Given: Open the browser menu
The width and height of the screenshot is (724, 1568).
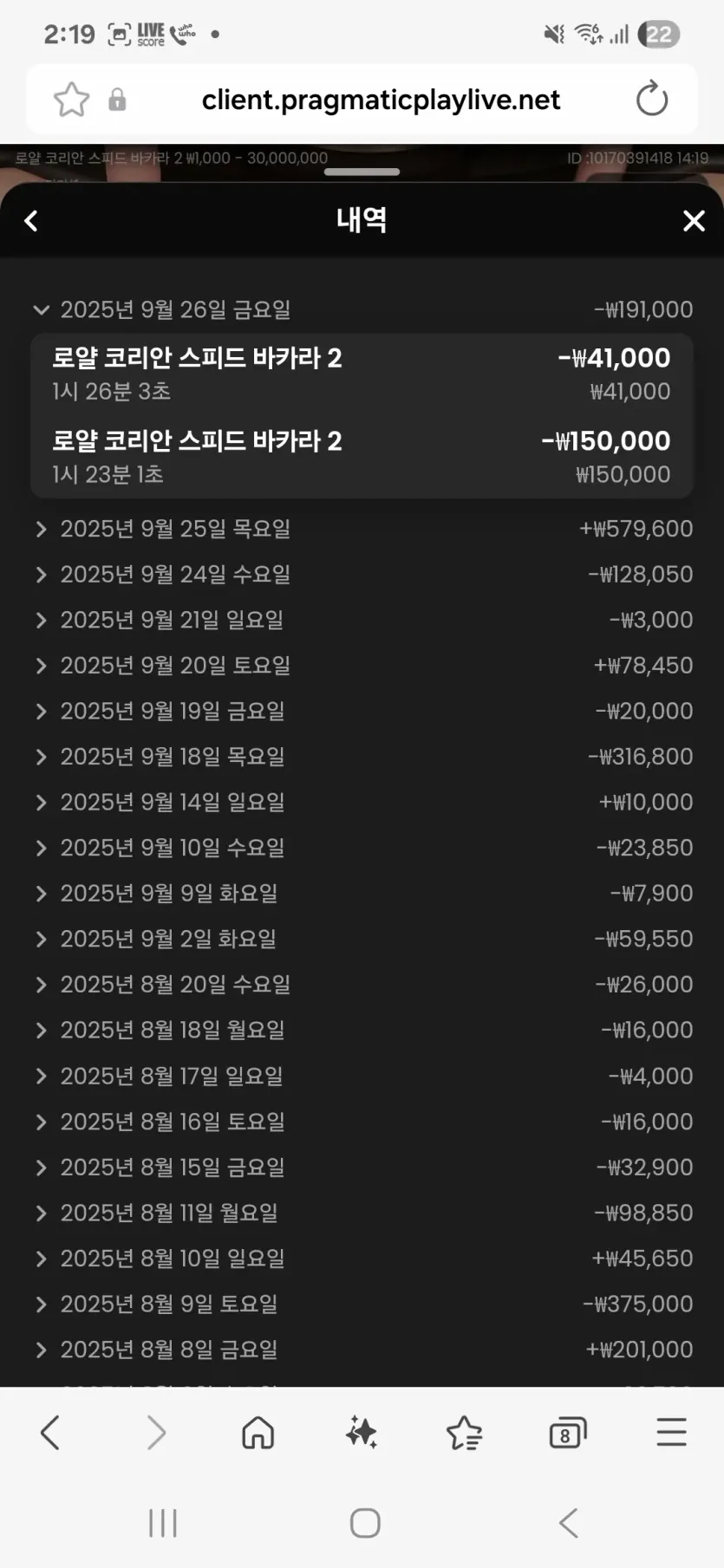Looking at the screenshot, I should pyautogui.click(x=671, y=1433).
